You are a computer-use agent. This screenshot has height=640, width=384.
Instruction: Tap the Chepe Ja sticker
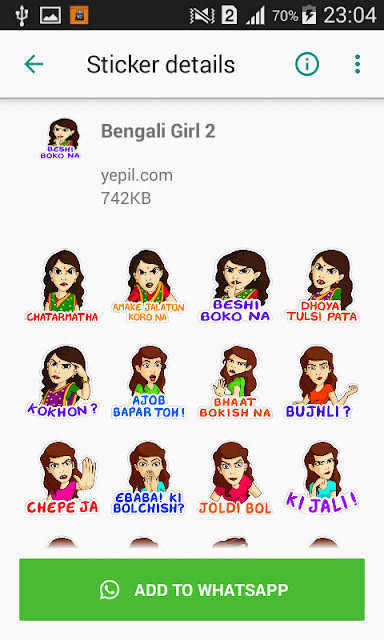pyautogui.click(x=62, y=478)
